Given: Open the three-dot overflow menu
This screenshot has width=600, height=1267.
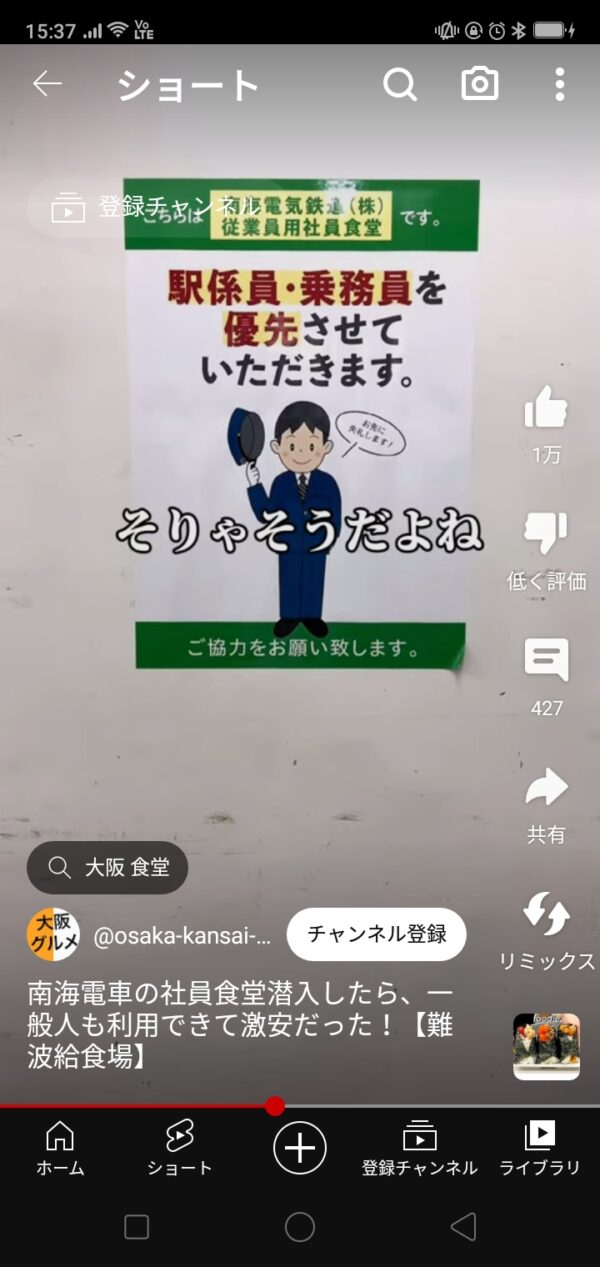Looking at the screenshot, I should point(559,85).
